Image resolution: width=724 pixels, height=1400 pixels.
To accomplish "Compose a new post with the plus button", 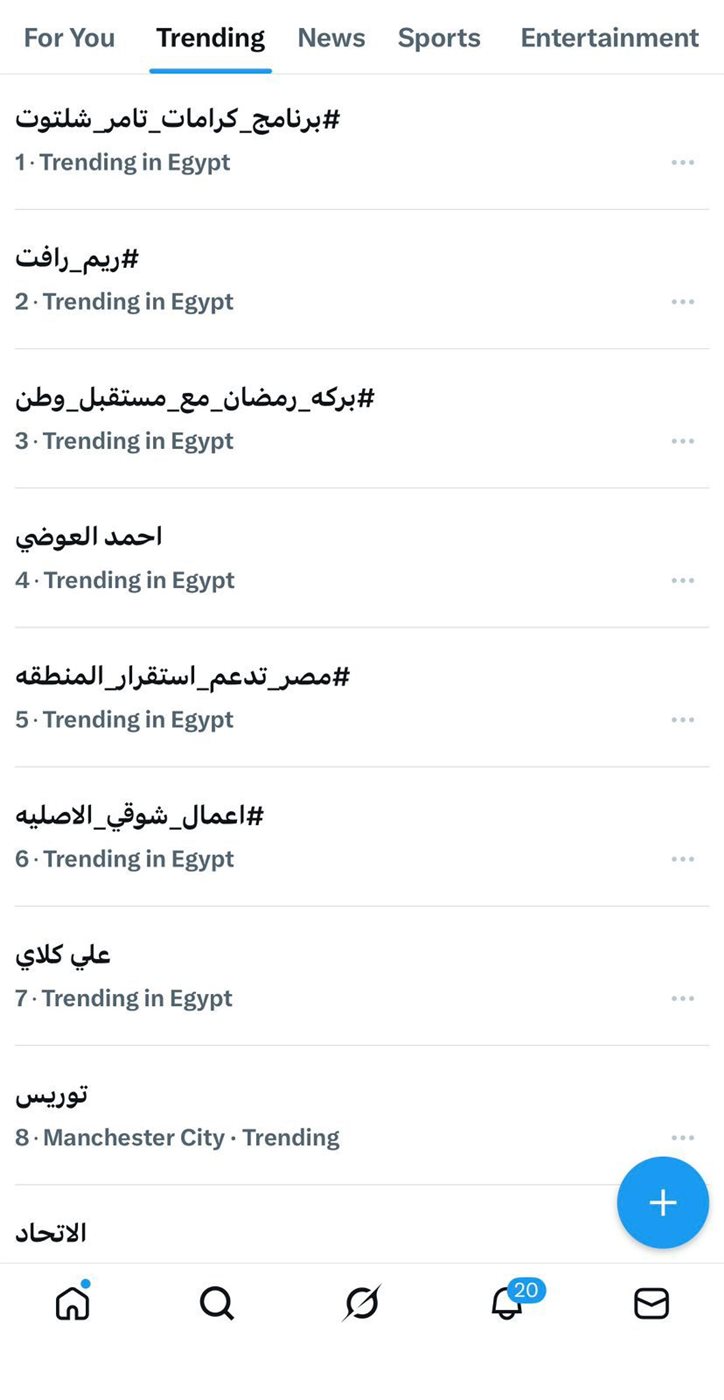I will (663, 1203).
